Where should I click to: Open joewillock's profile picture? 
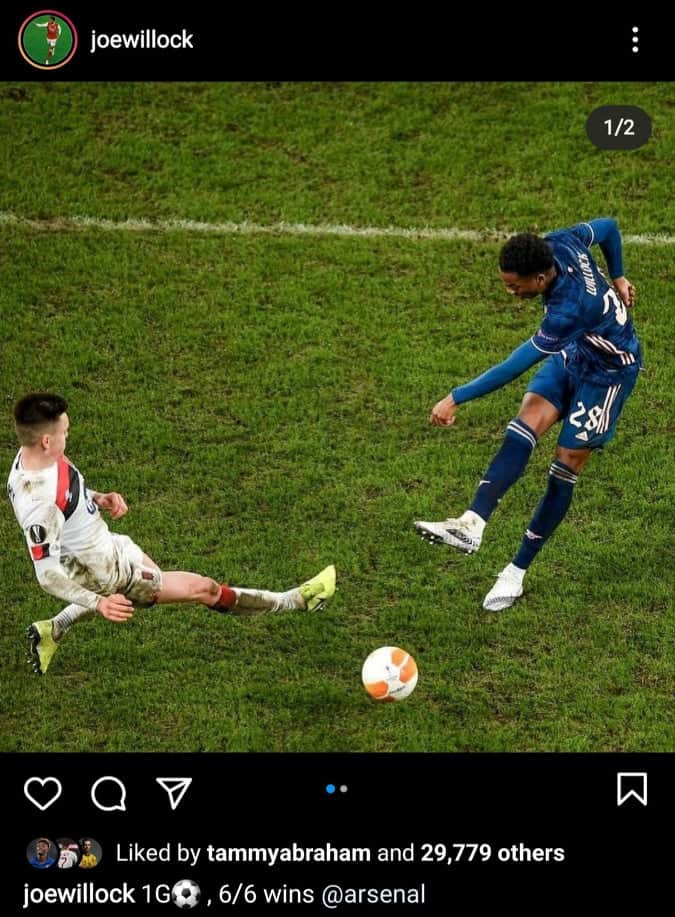coord(47,40)
